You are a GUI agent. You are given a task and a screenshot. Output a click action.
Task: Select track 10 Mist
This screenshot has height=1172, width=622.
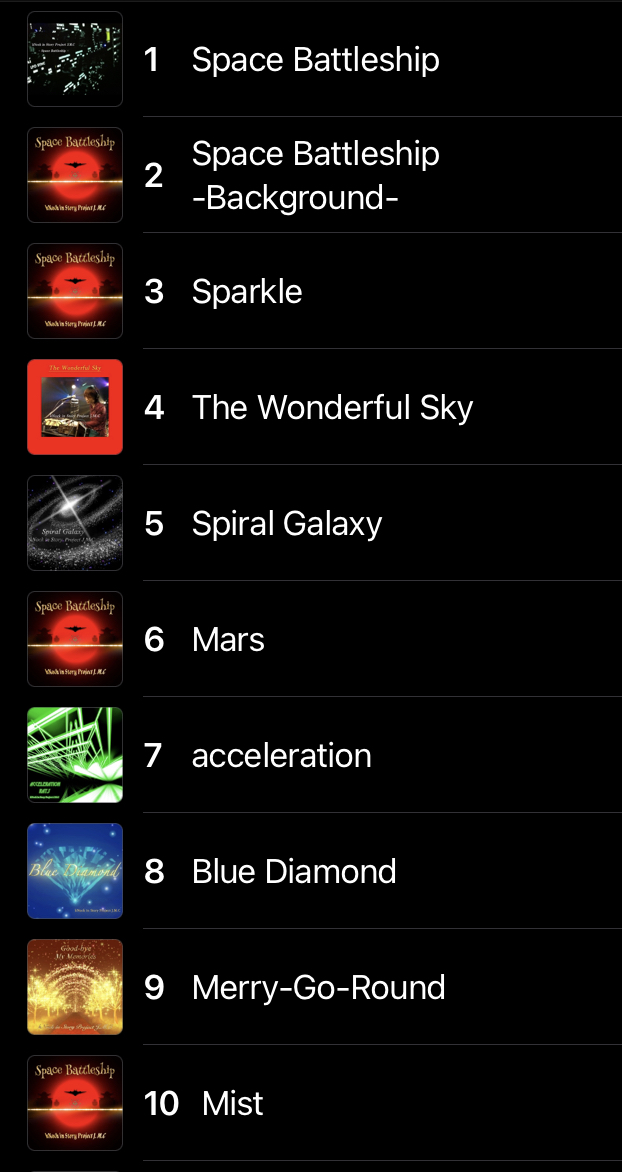233,1104
